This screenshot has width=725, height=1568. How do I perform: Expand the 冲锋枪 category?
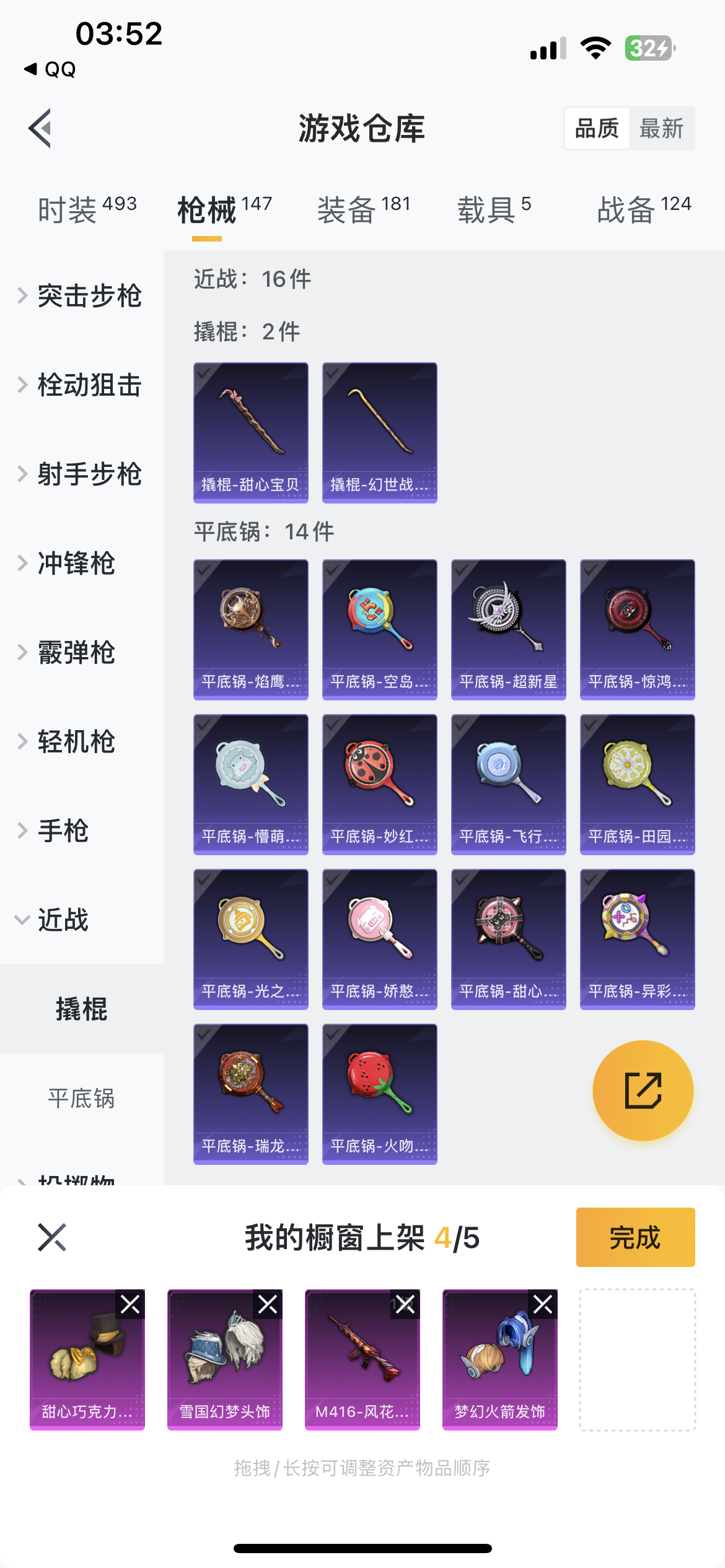tap(76, 564)
